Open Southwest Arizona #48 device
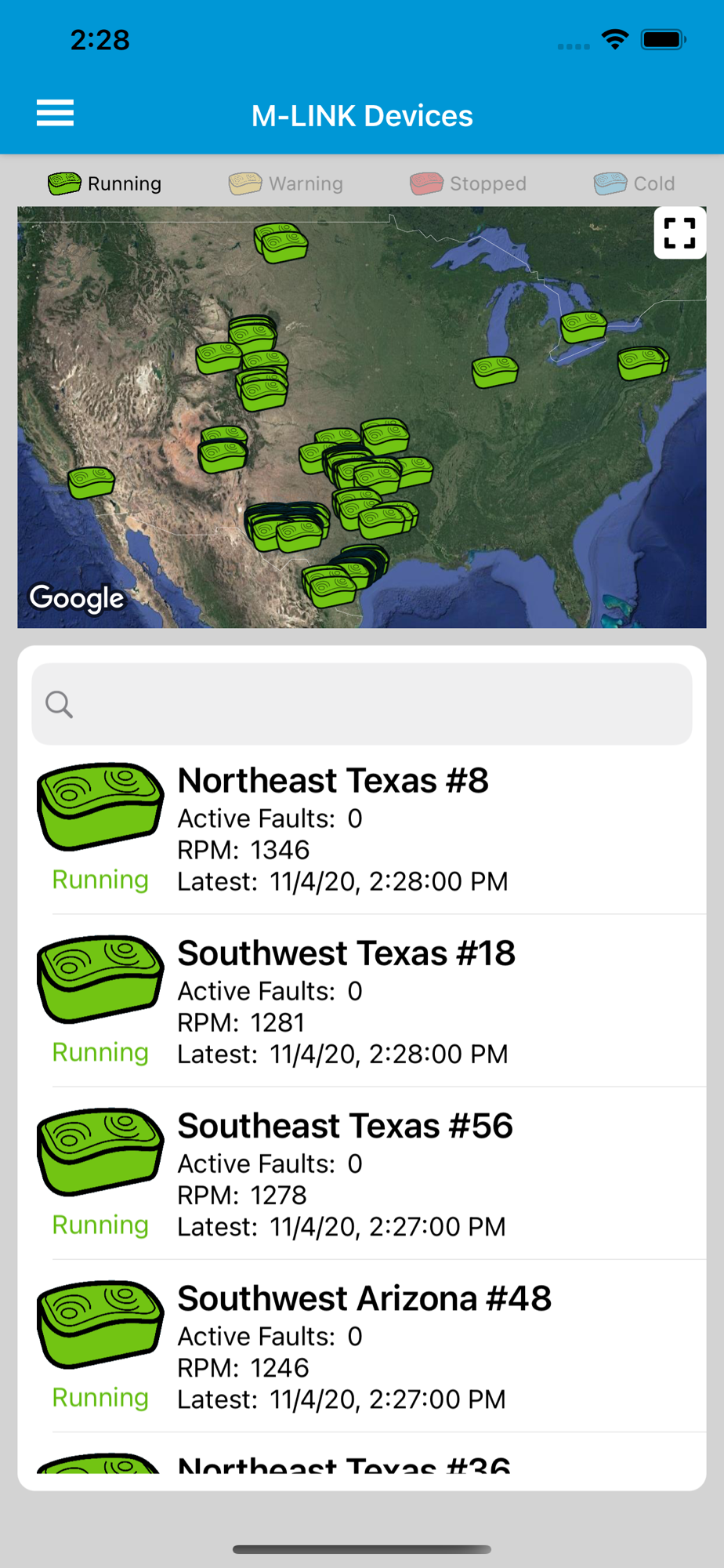Image resolution: width=724 pixels, height=1568 pixels. 362,1346
